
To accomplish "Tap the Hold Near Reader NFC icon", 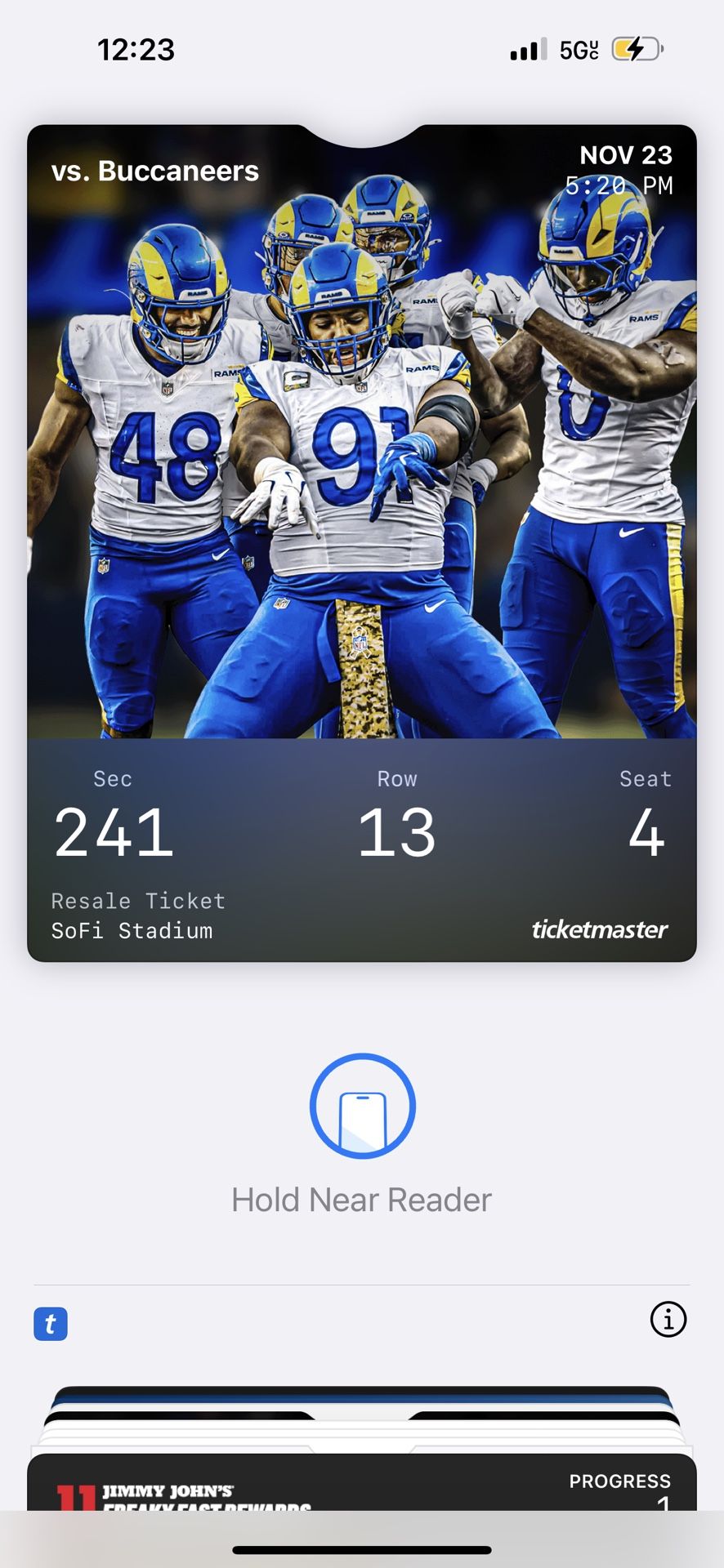I will click(362, 1107).
